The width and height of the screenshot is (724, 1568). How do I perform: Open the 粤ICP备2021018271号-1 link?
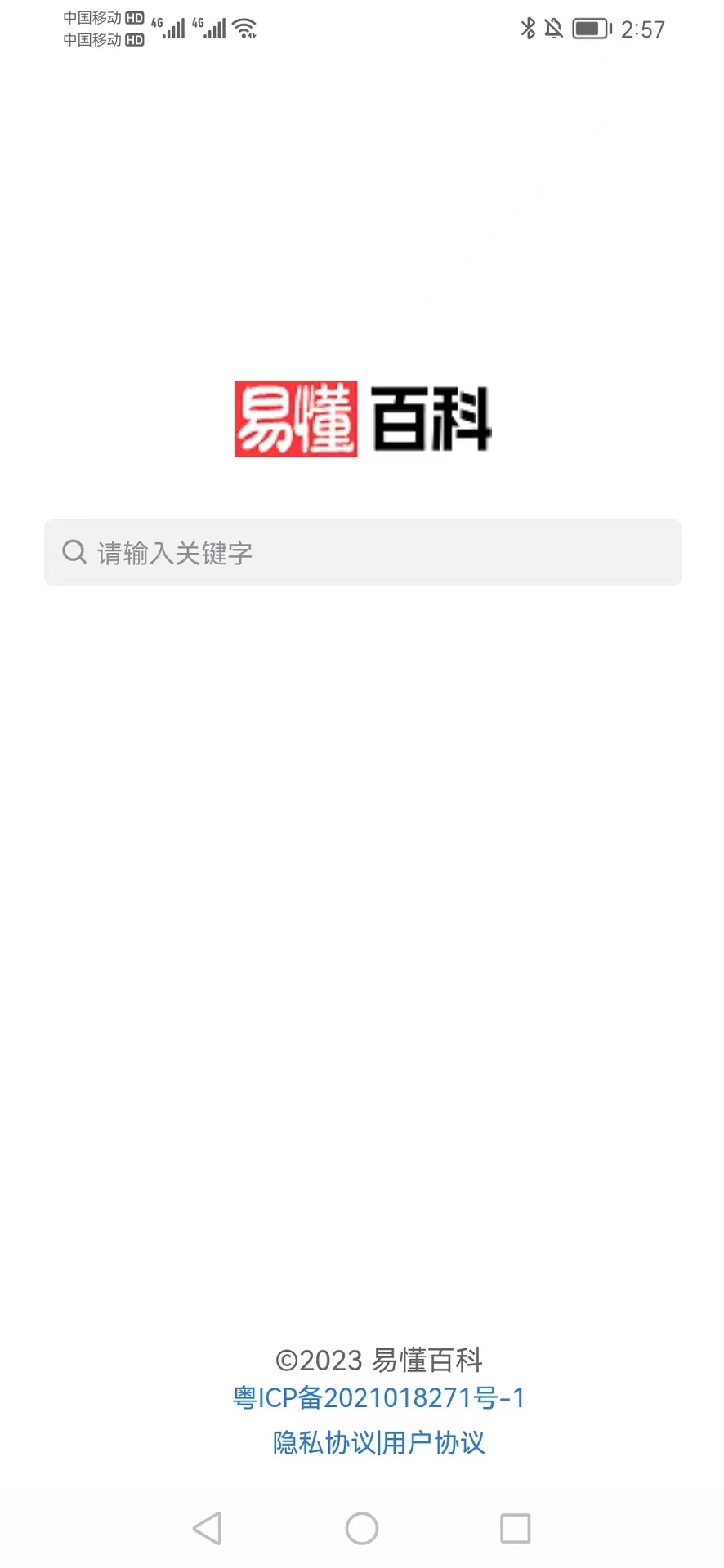coord(378,1397)
